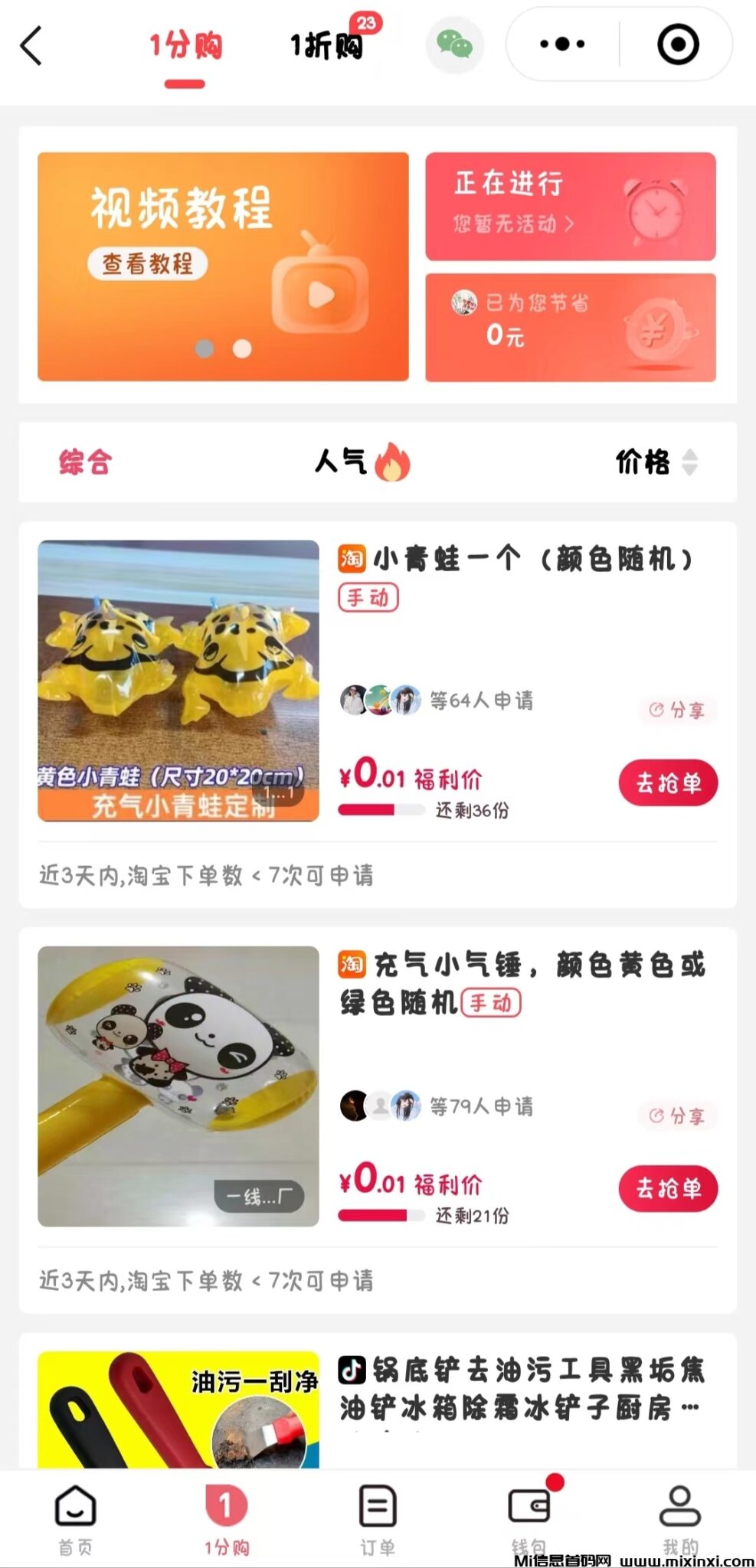Open the 已为您节省 savings card
This screenshot has width=756, height=1568.
570,327
